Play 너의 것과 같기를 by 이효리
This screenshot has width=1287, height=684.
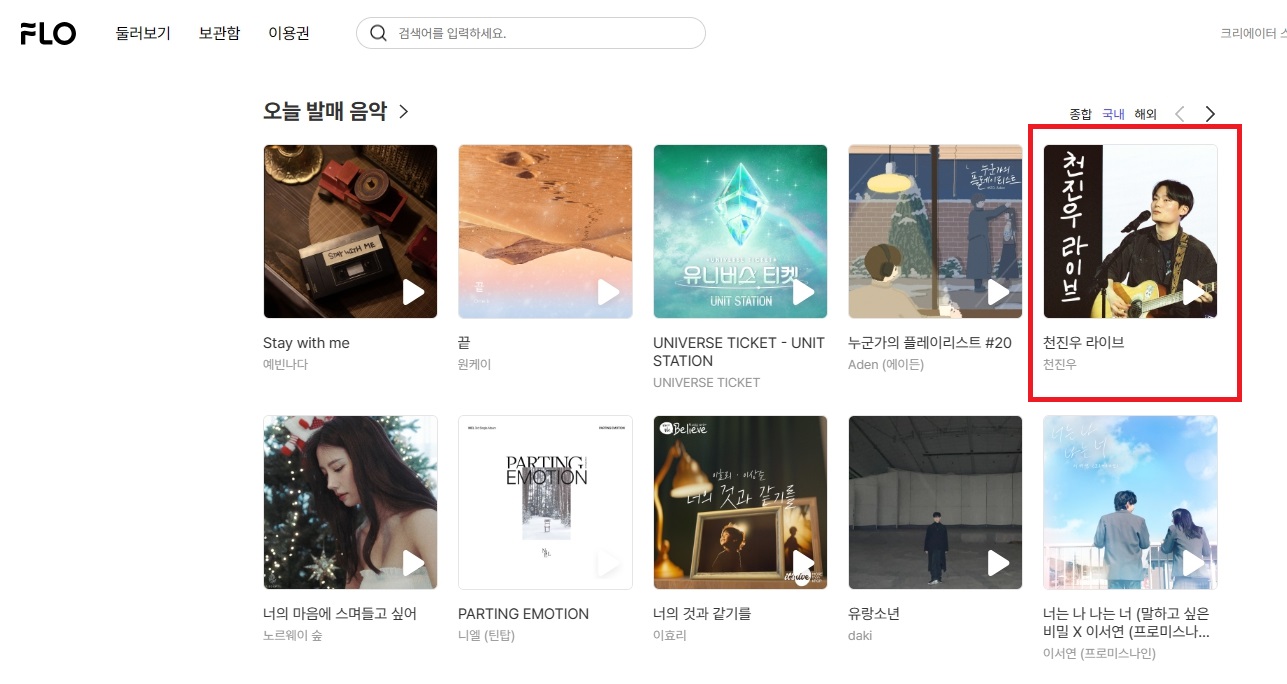[803, 563]
